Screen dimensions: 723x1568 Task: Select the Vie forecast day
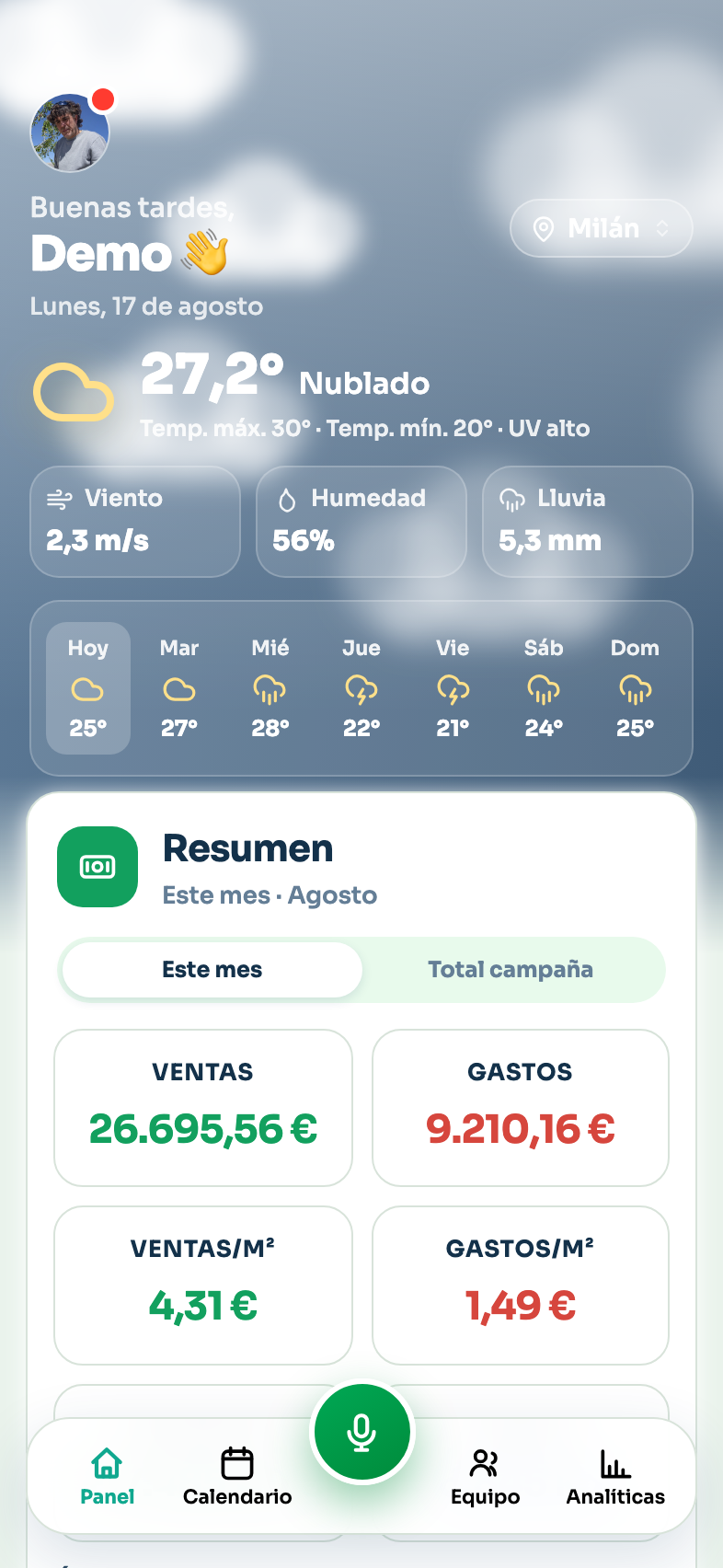coord(453,688)
